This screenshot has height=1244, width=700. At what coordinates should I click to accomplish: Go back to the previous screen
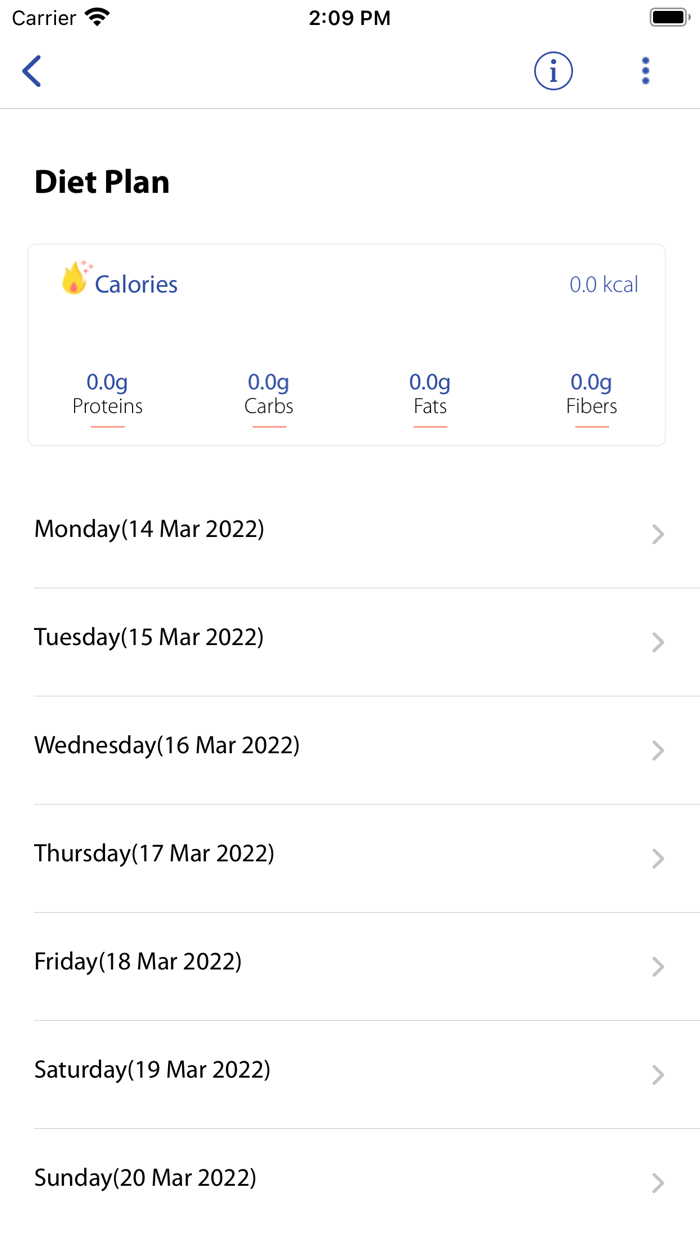(32, 71)
